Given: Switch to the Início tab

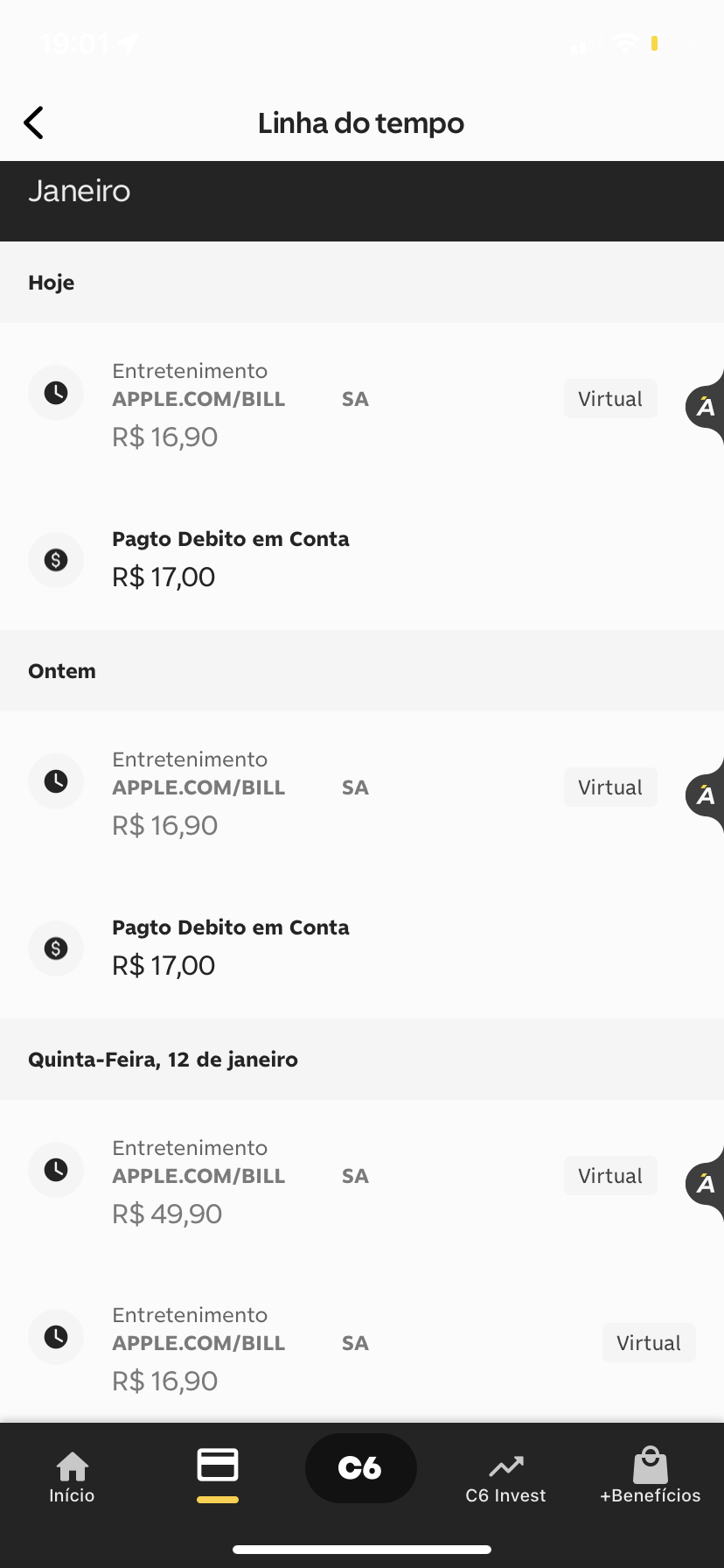Looking at the screenshot, I should [72, 1477].
